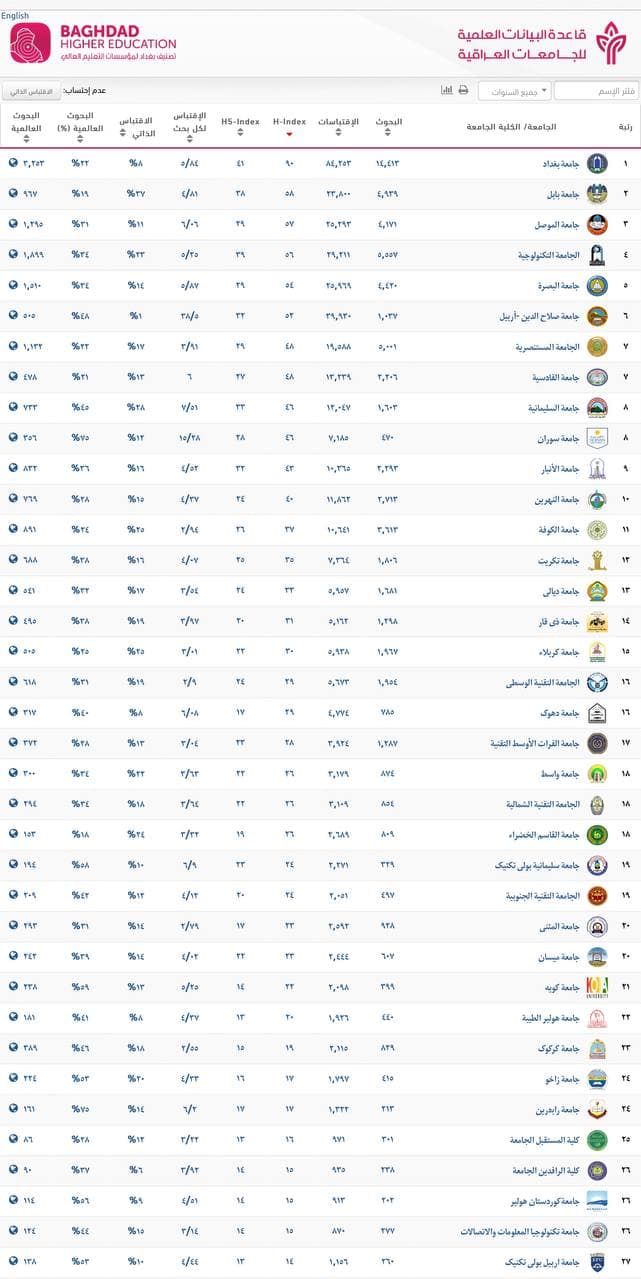The height and width of the screenshot is (1279, 641).
Task: Print the ranking table
Action: (x=463, y=90)
